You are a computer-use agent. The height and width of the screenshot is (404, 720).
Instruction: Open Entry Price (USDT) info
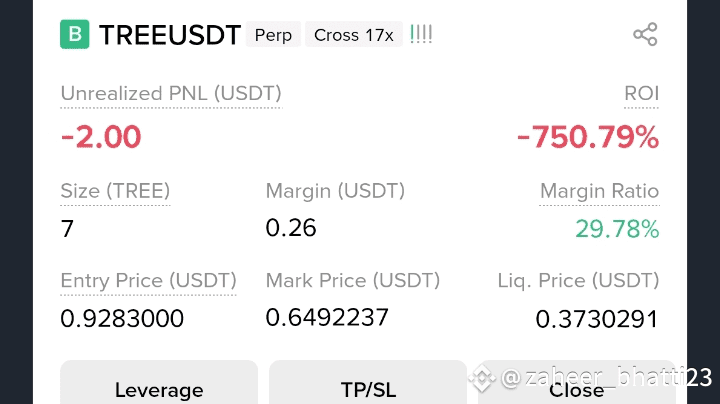148,280
